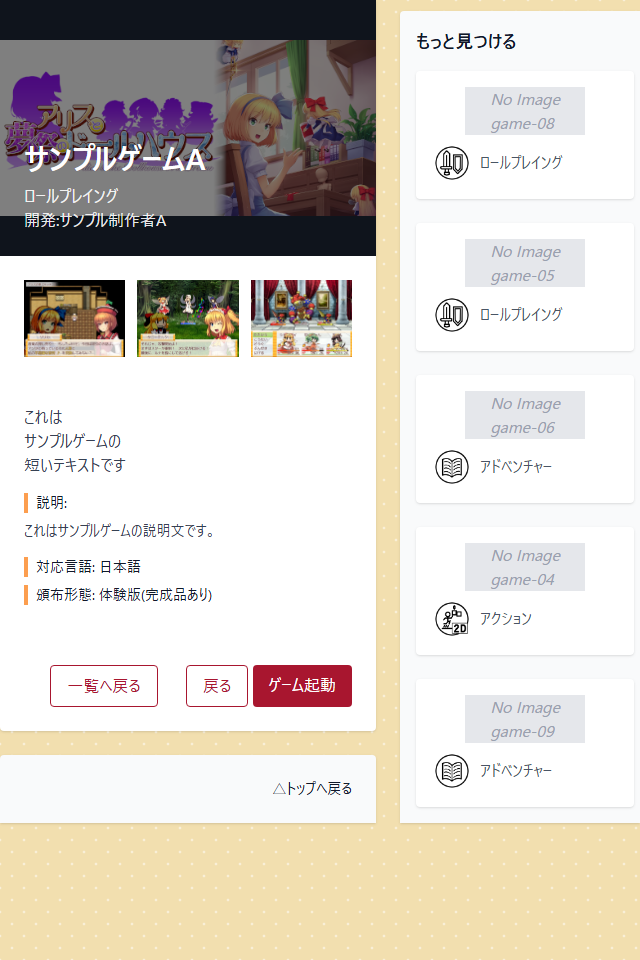Open the game-08 card
640x960 pixels.
(x=525, y=135)
